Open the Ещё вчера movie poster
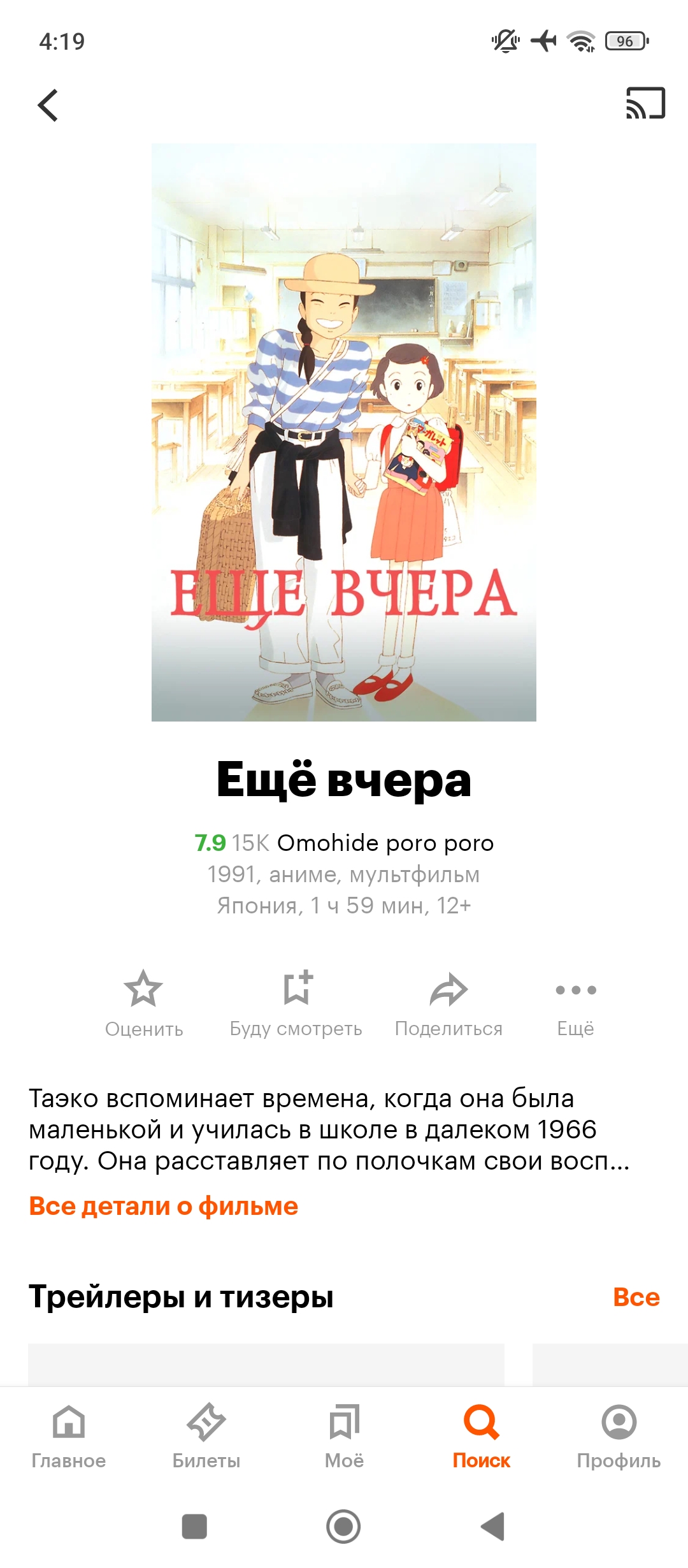688x1568 pixels. click(x=344, y=432)
